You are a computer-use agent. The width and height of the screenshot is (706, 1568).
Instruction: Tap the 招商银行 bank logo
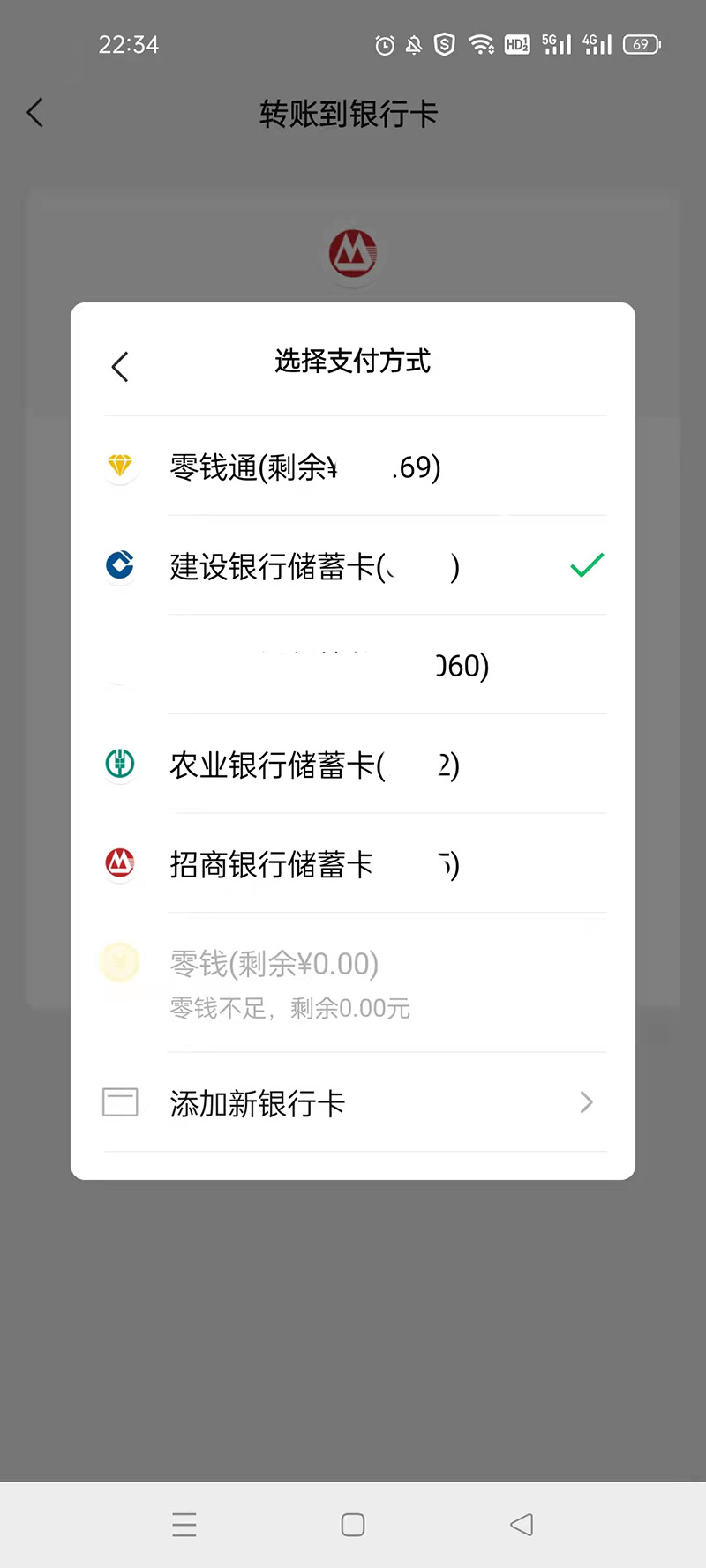[120, 863]
